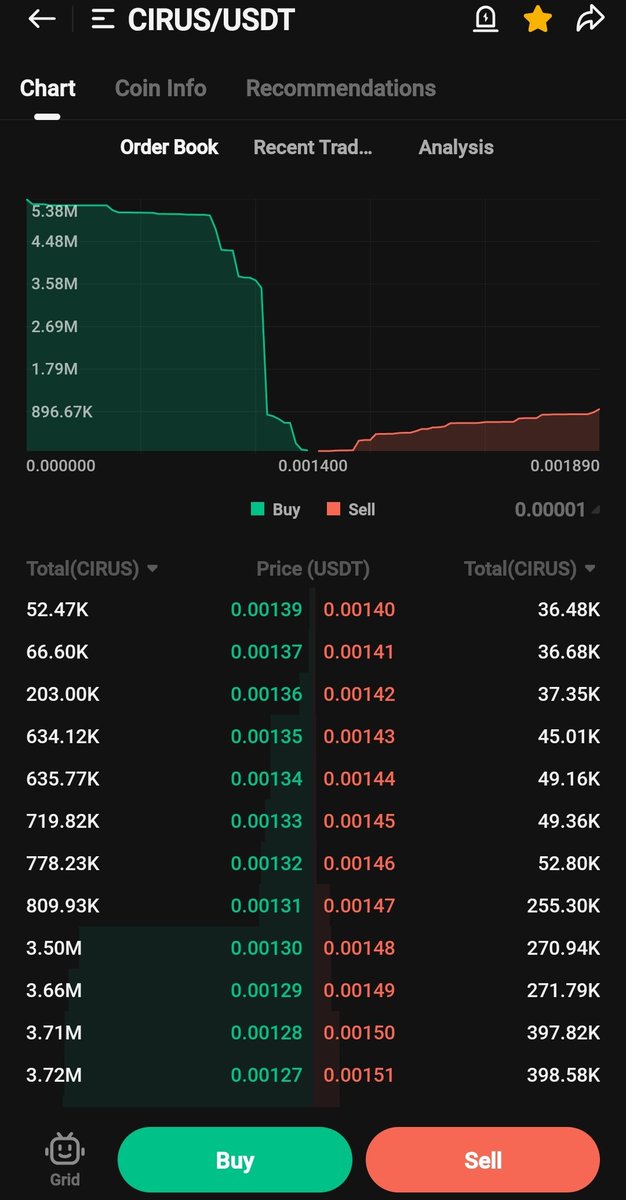This screenshot has width=626, height=1200.
Task: Change the 0.00001 price precision dropdown
Action: [557, 509]
